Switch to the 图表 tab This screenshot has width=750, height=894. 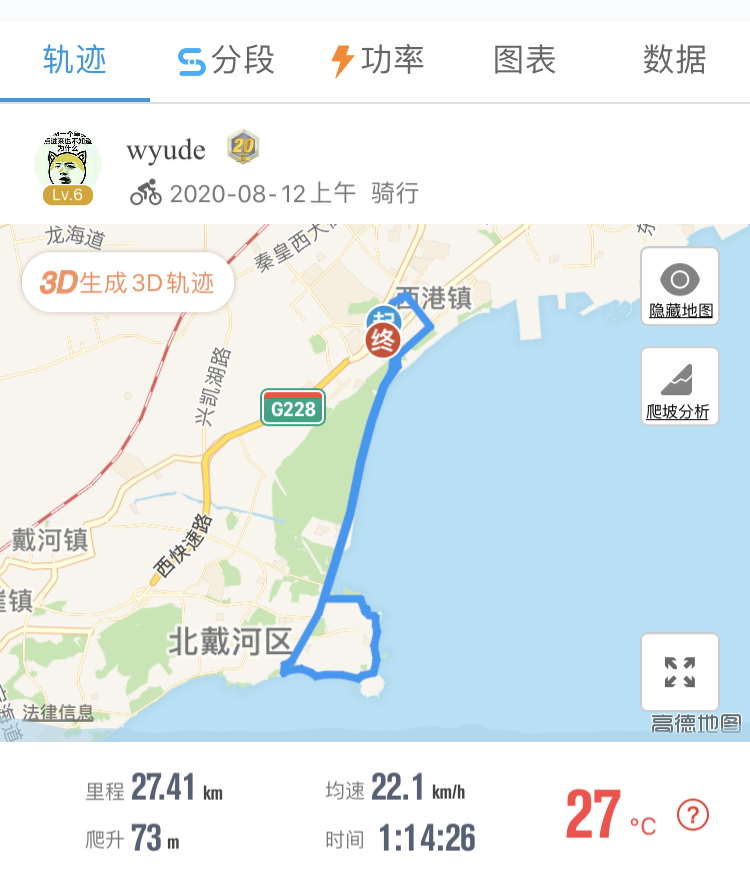click(525, 60)
